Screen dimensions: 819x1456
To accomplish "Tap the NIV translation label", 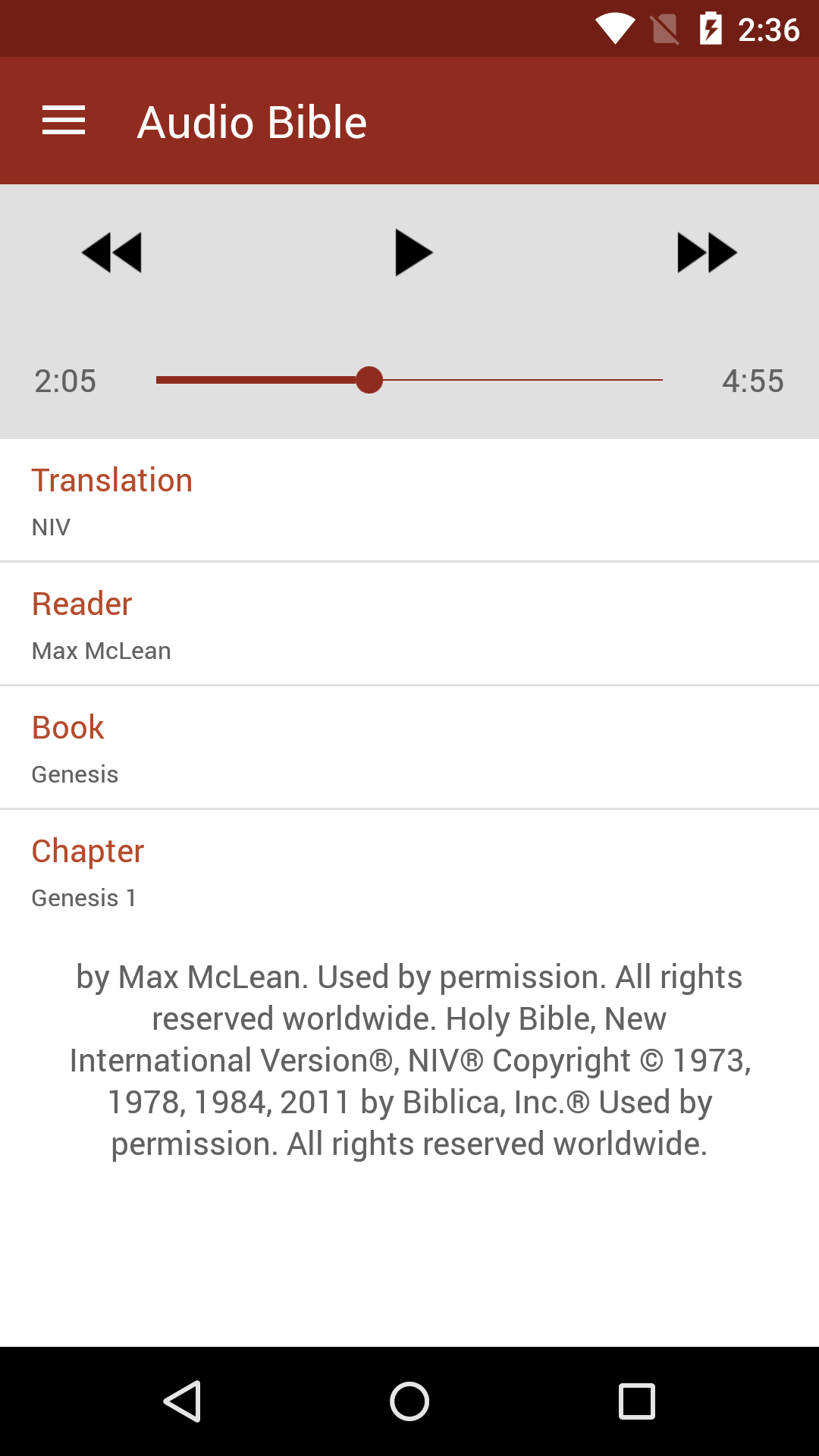I will 50,526.
